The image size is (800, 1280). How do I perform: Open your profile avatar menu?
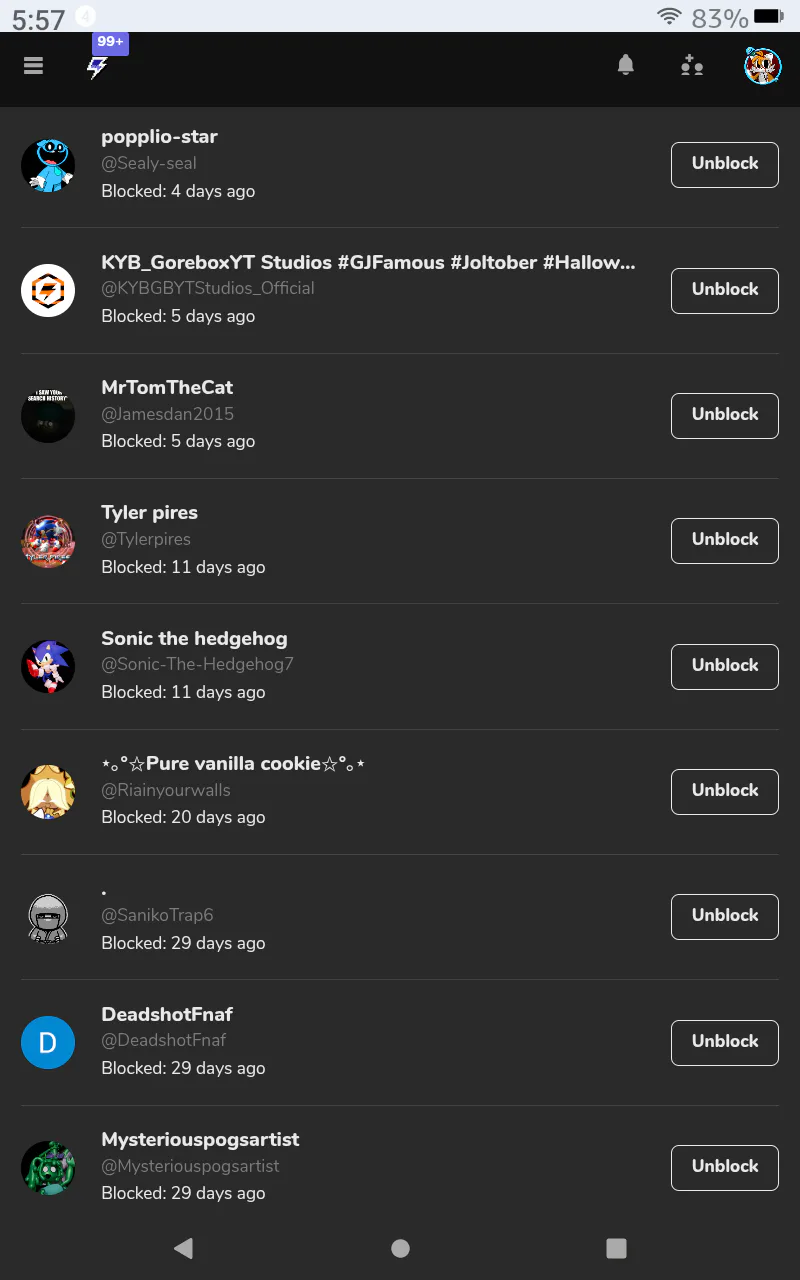pyautogui.click(x=762, y=66)
